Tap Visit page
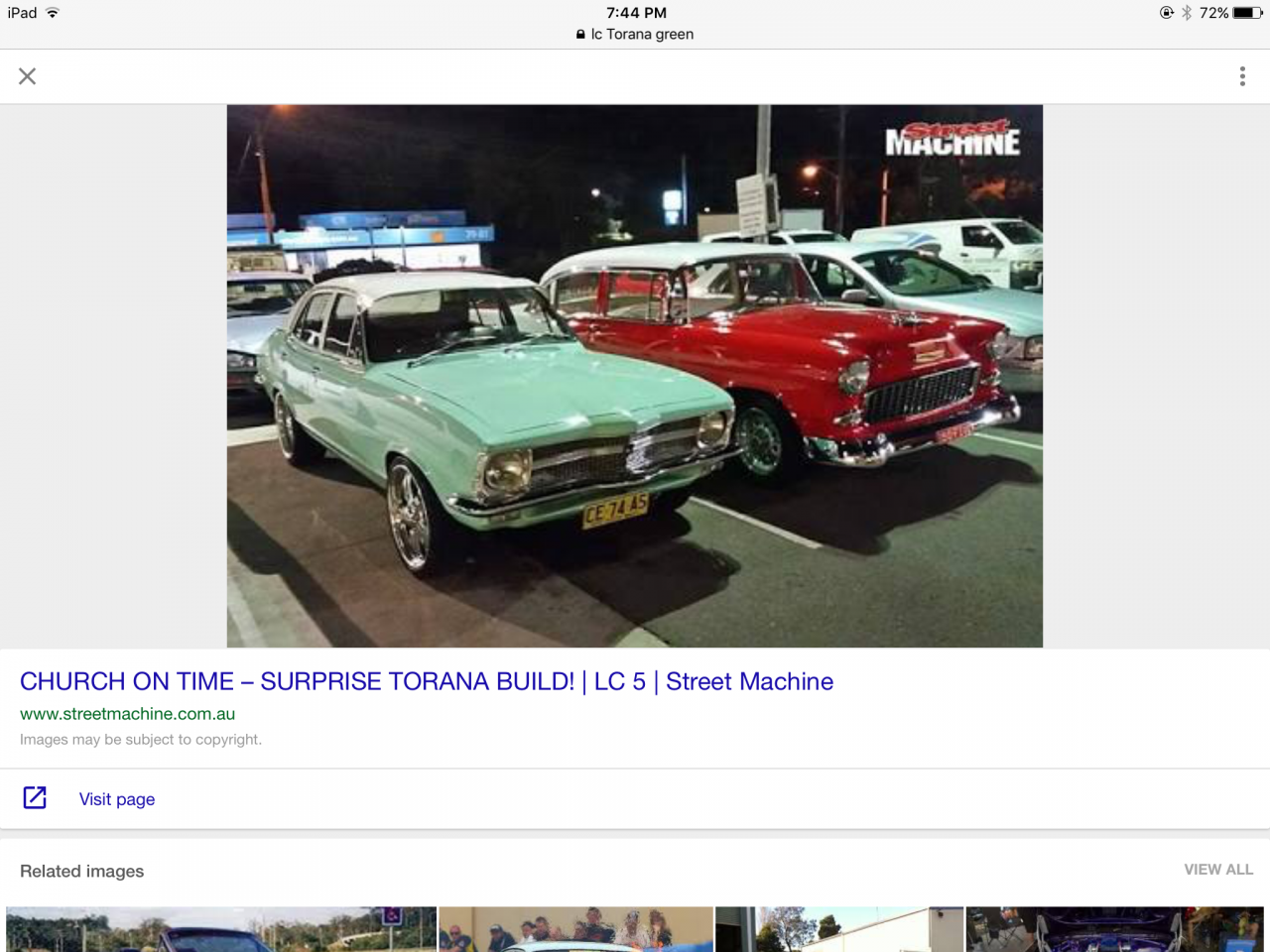 pos(116,799)
